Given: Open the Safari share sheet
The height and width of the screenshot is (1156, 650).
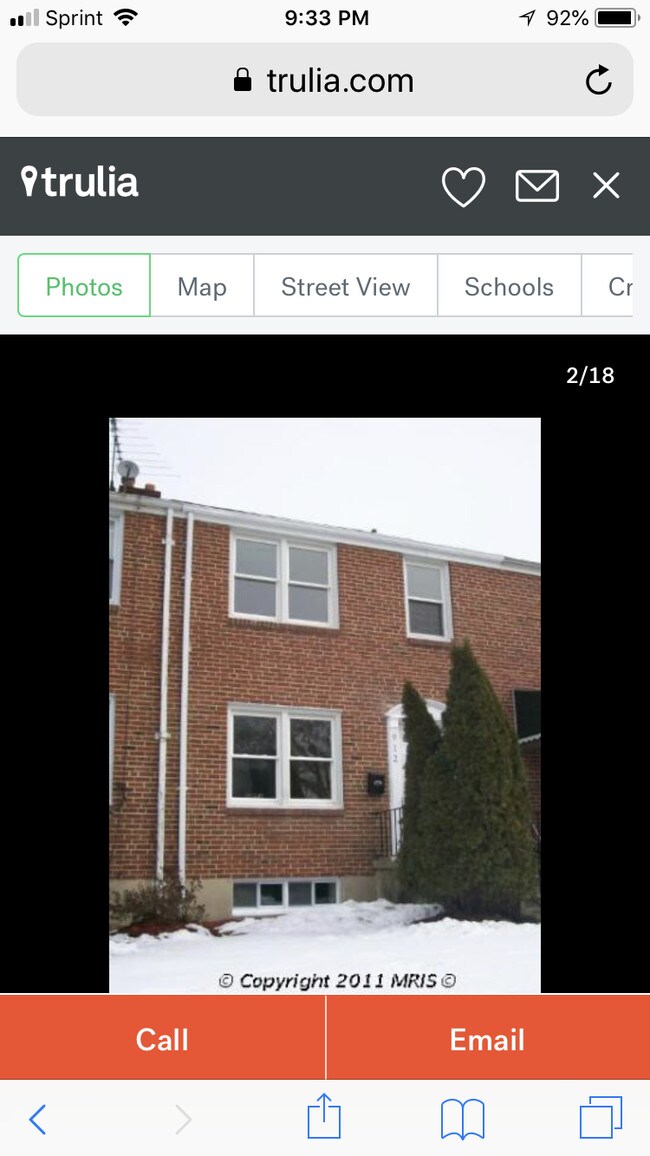Looking at the screenshot, I should pyautogui.click(x=324, y=1117).
